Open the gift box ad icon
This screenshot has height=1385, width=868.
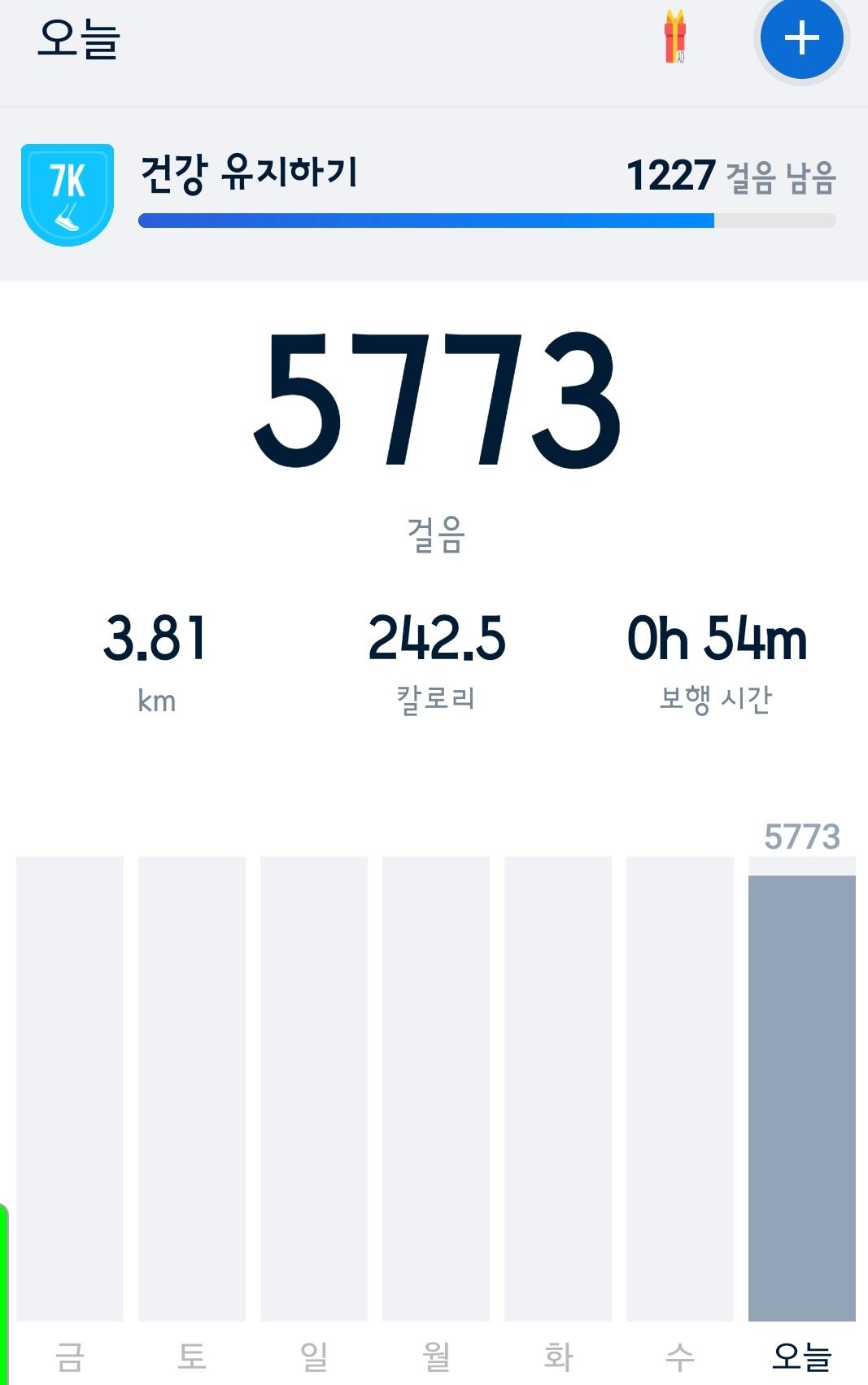674,37
